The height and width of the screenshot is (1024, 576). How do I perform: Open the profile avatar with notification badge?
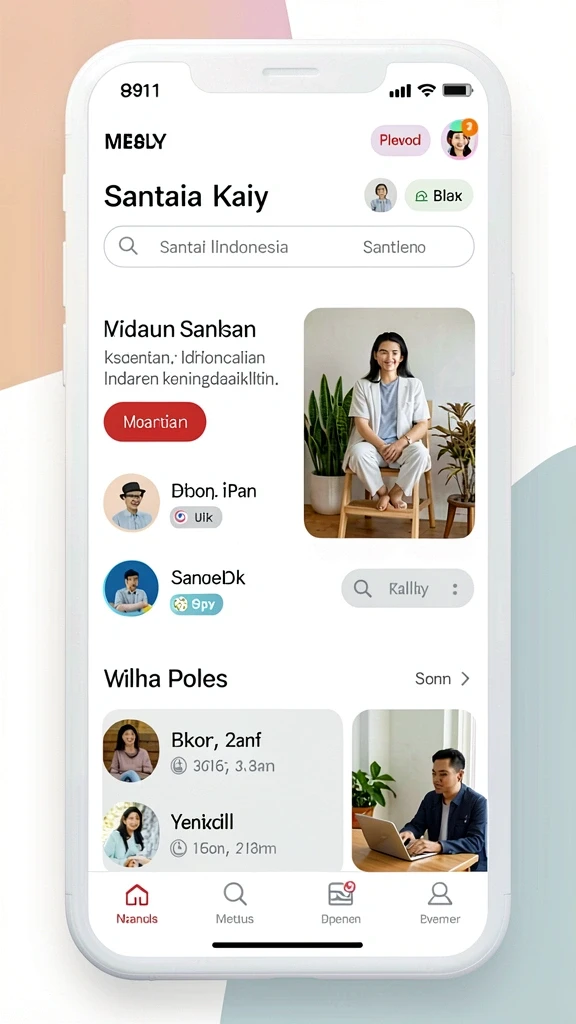click(459, 139)
